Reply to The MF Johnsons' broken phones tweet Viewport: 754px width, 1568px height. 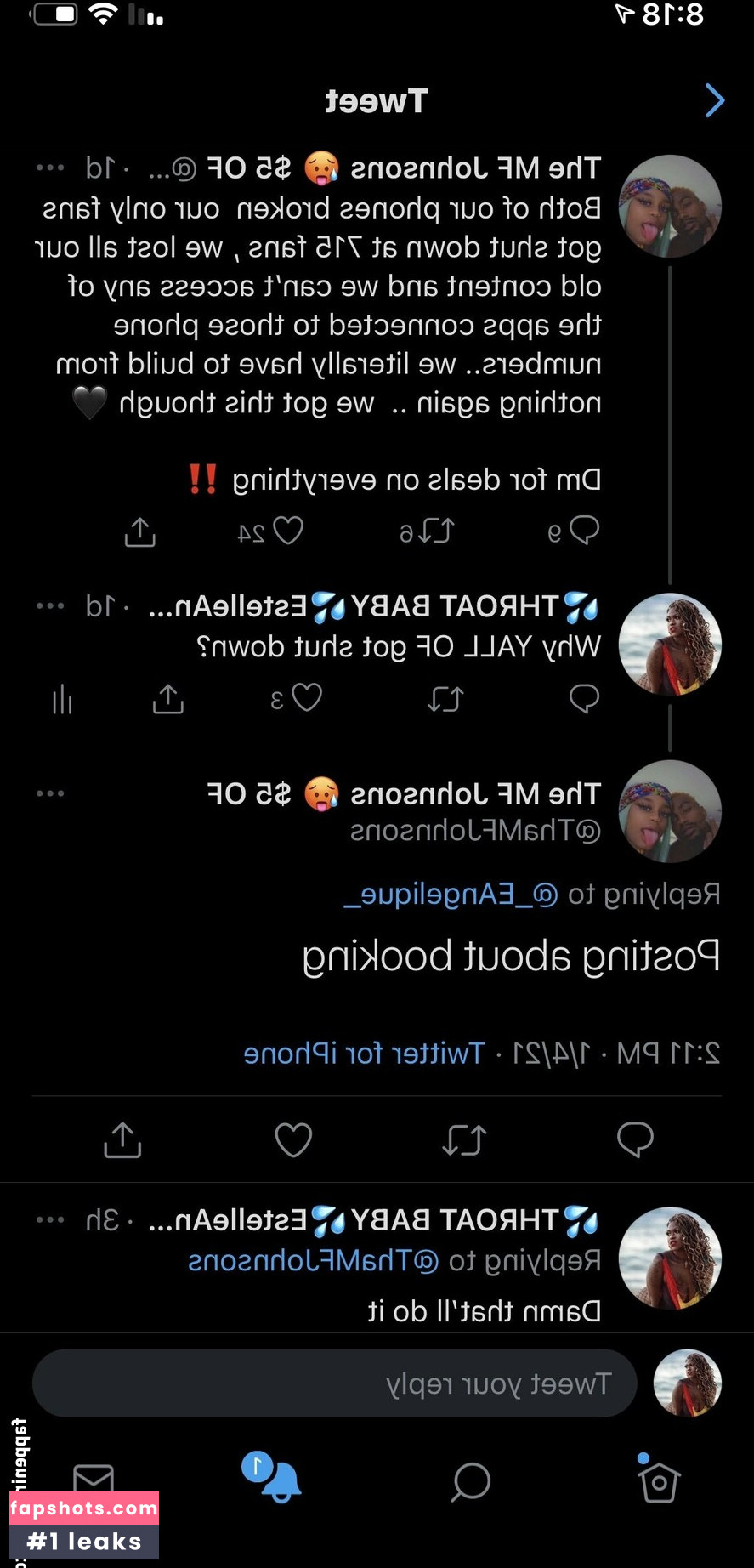(584, 531)
